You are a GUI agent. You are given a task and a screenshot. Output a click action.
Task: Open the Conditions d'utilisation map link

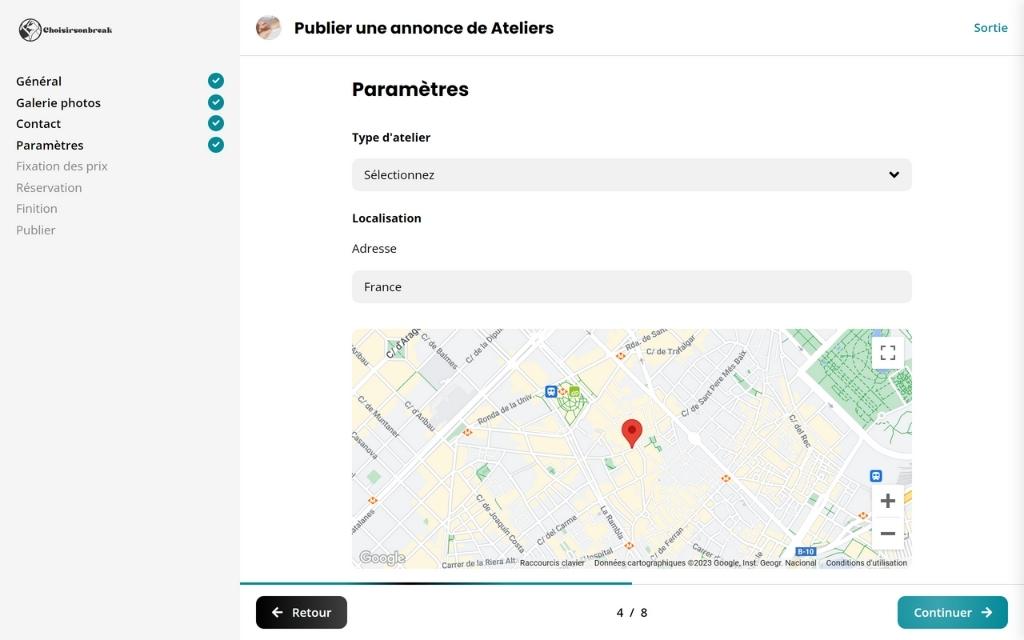pyautogui.click(x=866, y=563)
